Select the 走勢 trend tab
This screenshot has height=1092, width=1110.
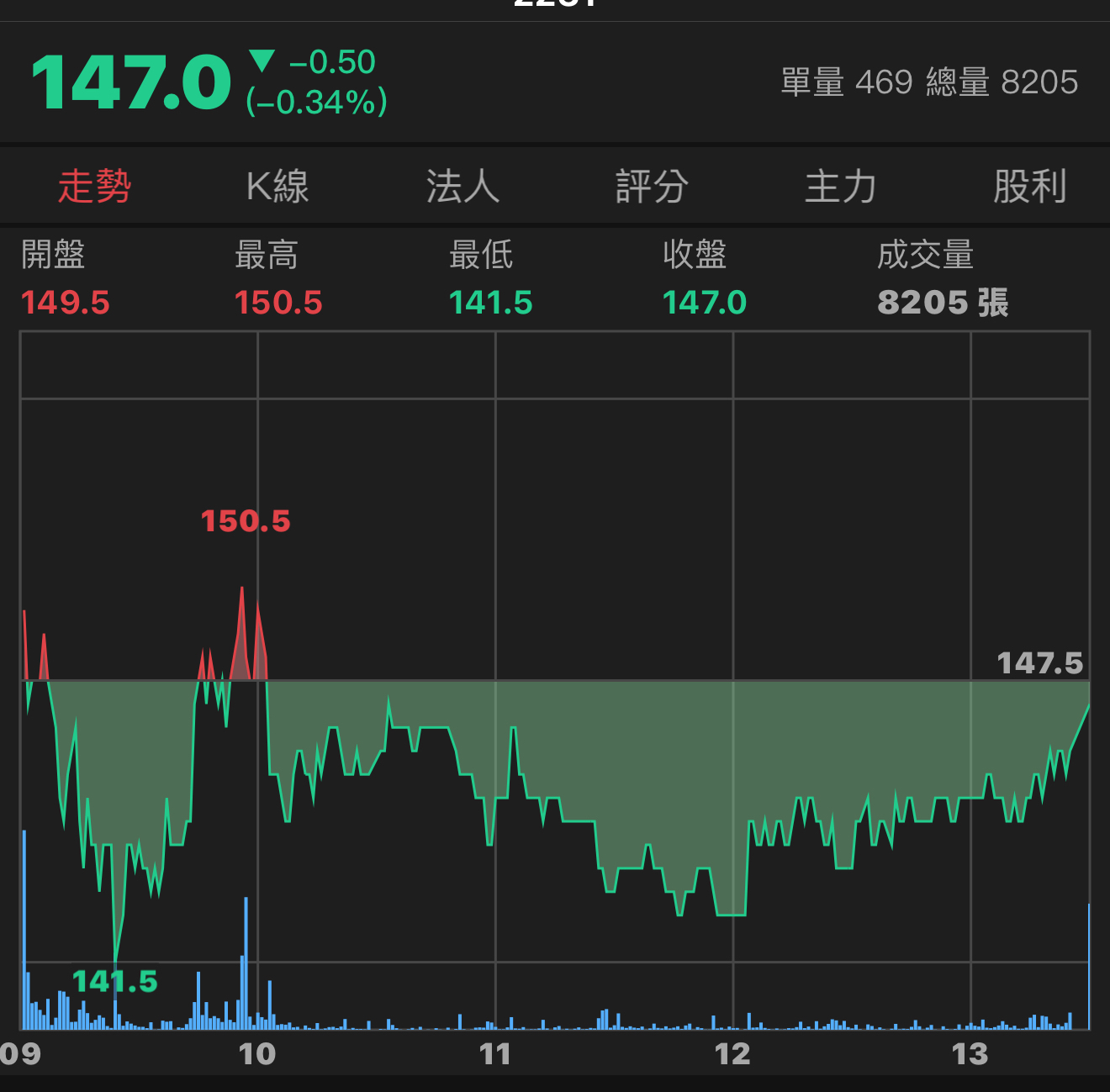pos(94,186)
